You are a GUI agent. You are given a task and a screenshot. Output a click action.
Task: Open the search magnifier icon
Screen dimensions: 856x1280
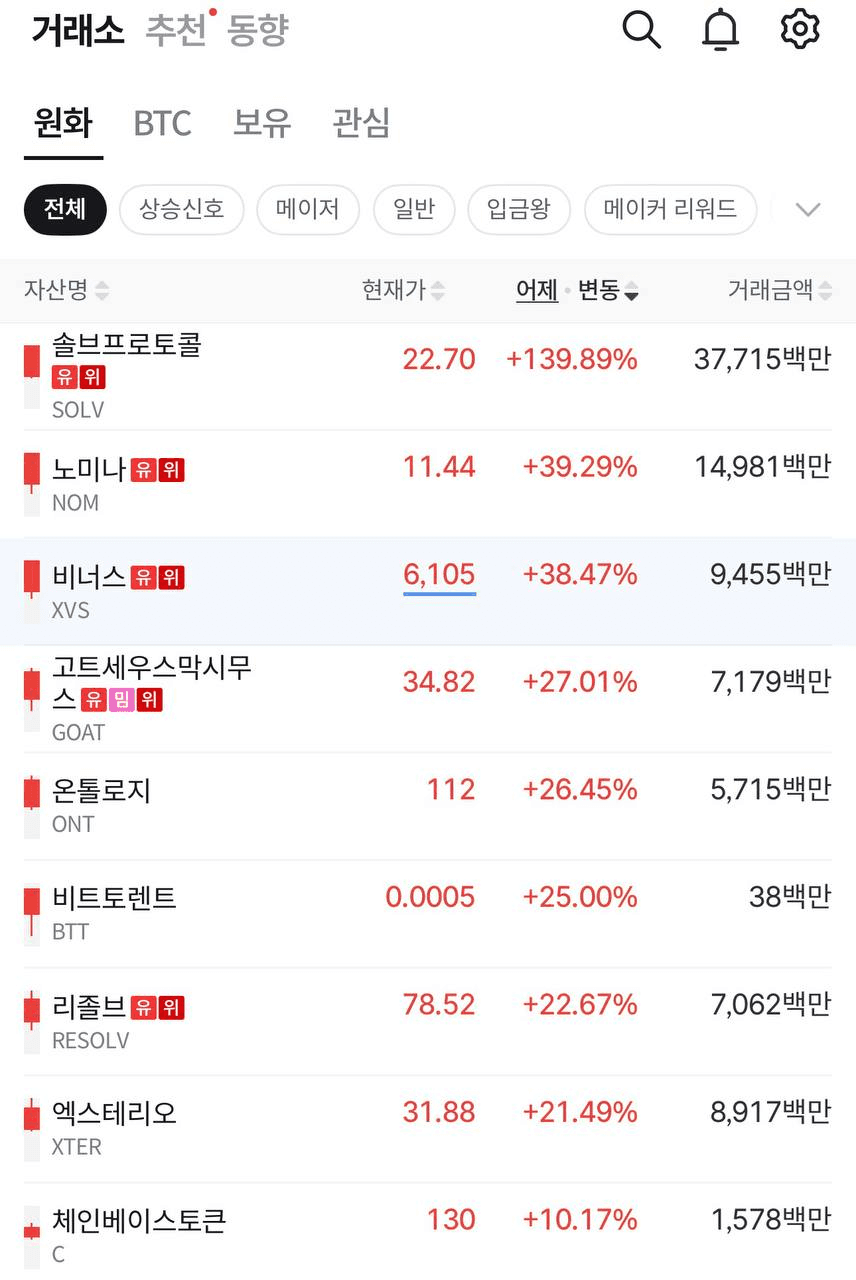(641, 30)
